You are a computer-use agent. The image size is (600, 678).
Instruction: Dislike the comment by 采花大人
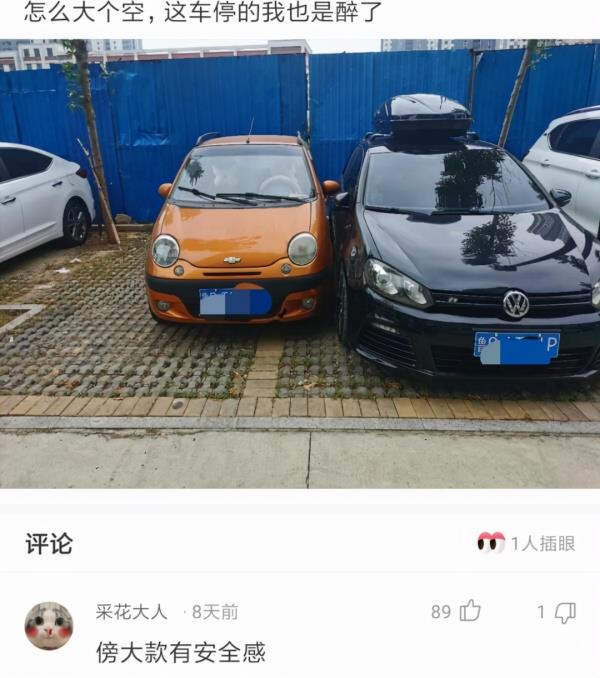point(565,612)
